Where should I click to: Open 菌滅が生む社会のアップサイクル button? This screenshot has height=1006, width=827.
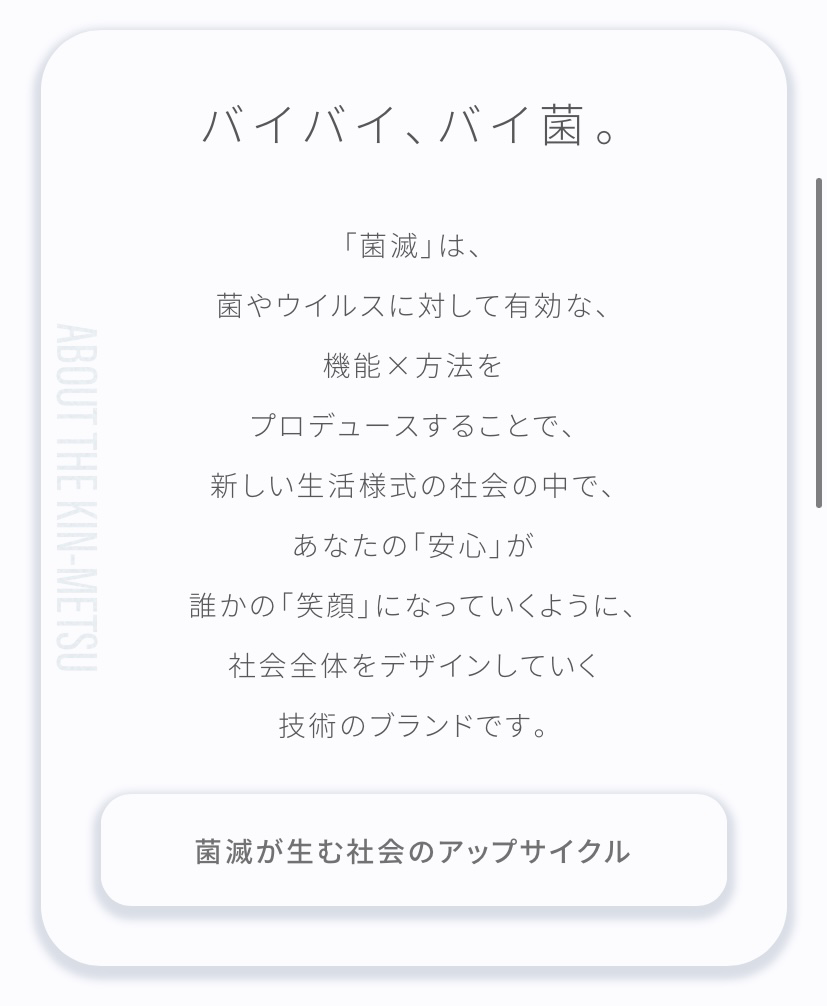click(413, 851)
